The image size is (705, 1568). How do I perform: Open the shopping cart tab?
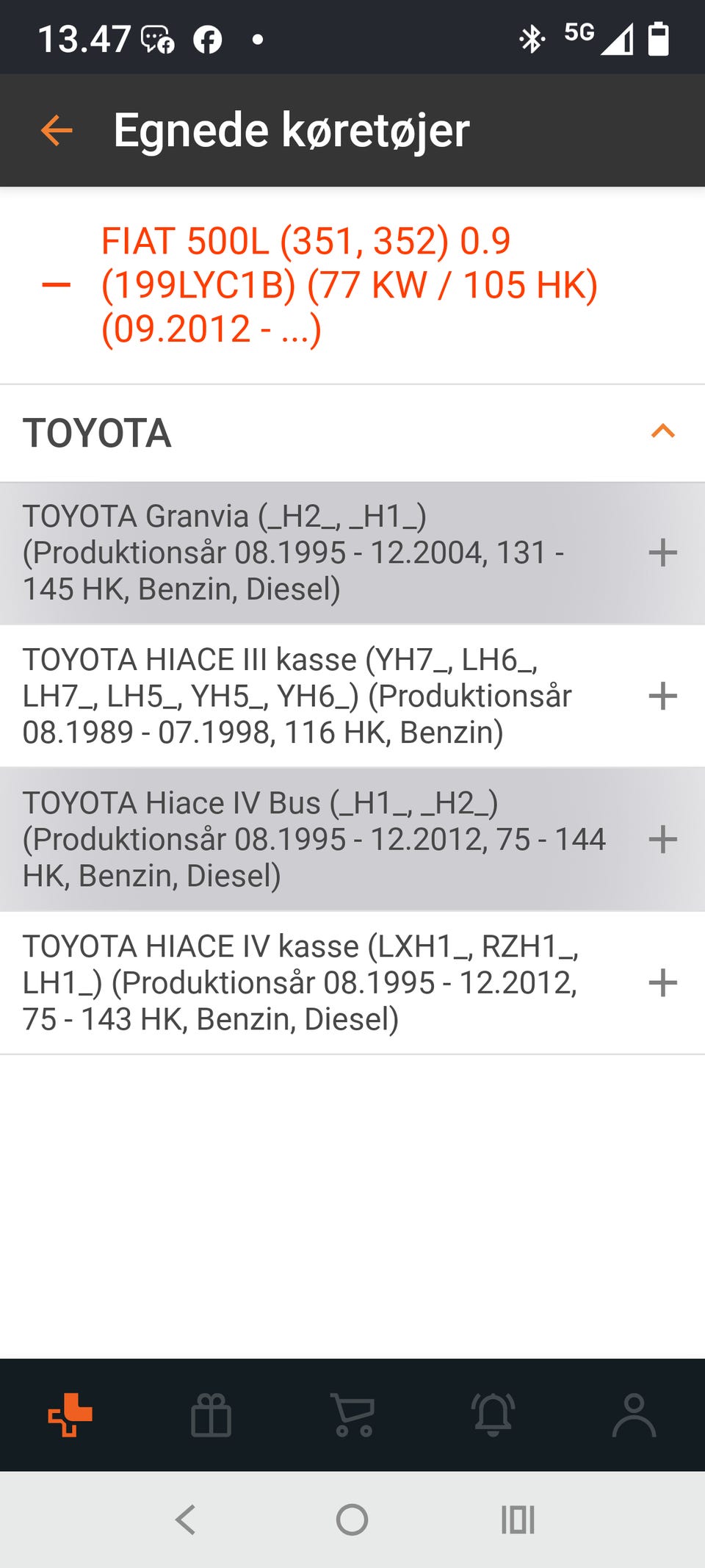coord(353,1414)
